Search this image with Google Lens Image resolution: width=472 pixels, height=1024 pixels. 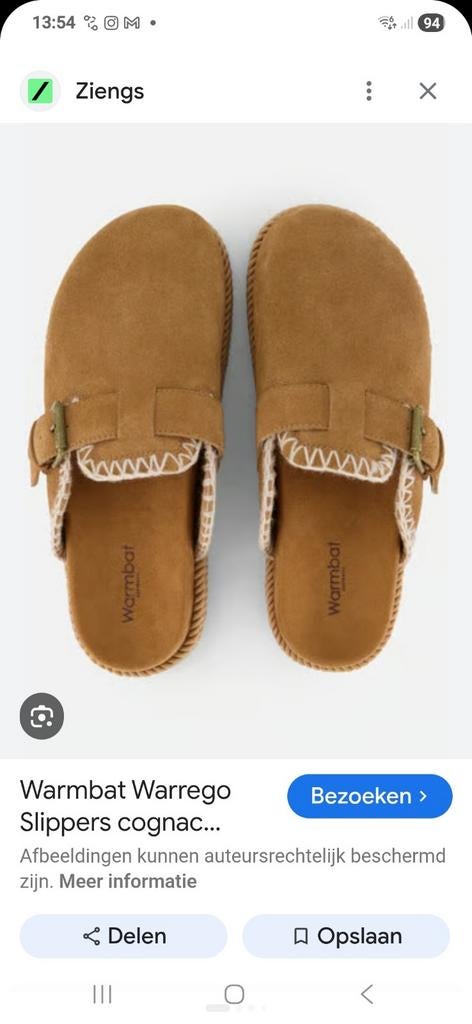tap(42, 716)
